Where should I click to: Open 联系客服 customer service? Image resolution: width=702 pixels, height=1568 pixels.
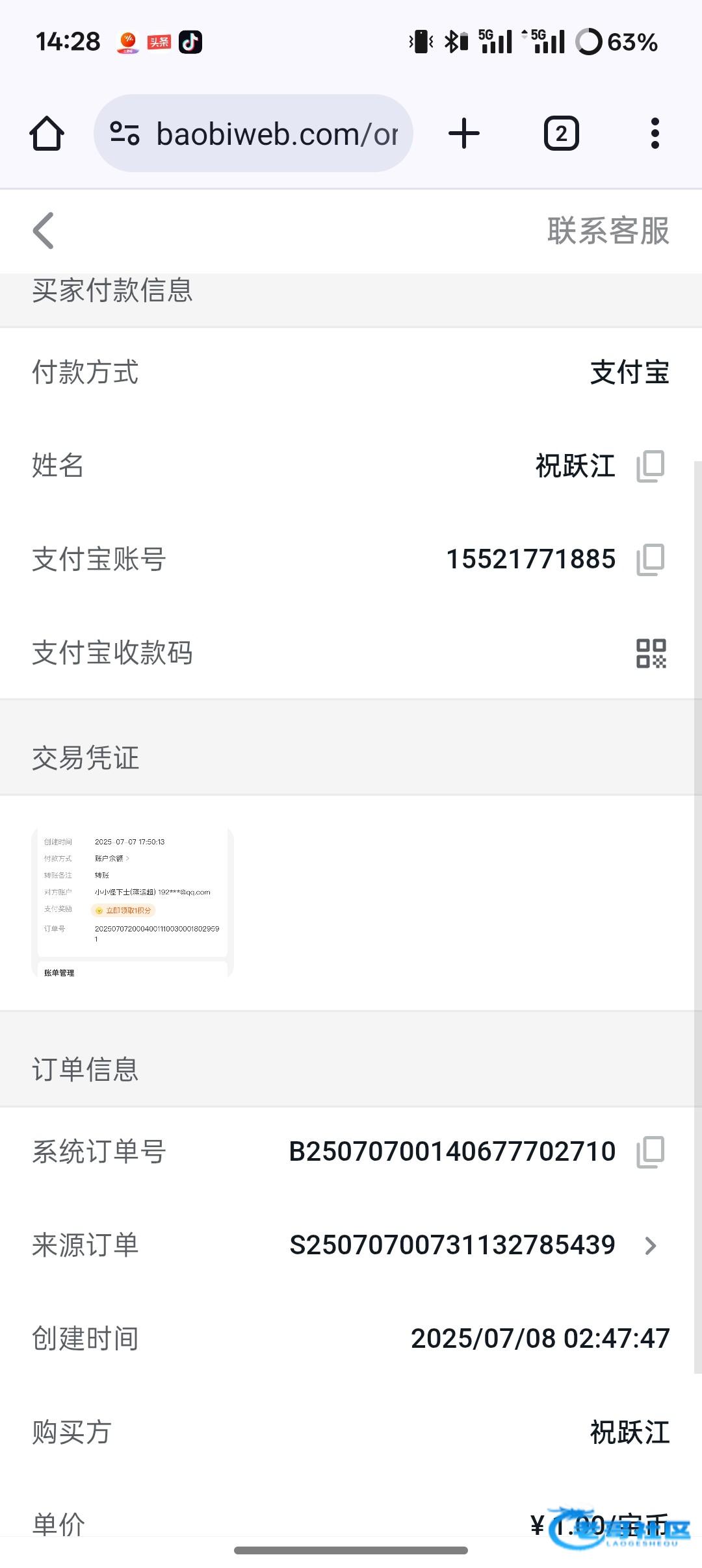pos(608,231)
